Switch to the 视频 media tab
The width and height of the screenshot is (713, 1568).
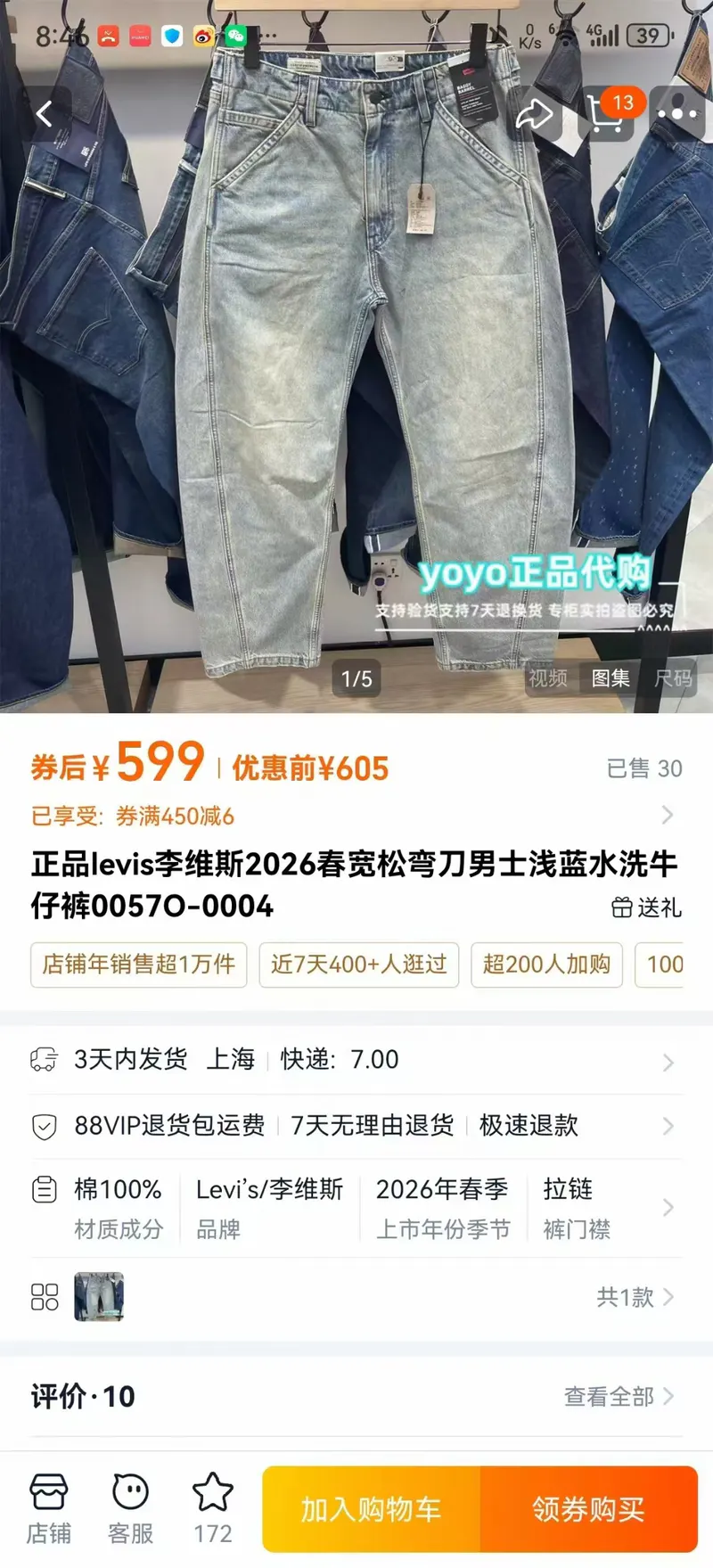click(548, 678)
